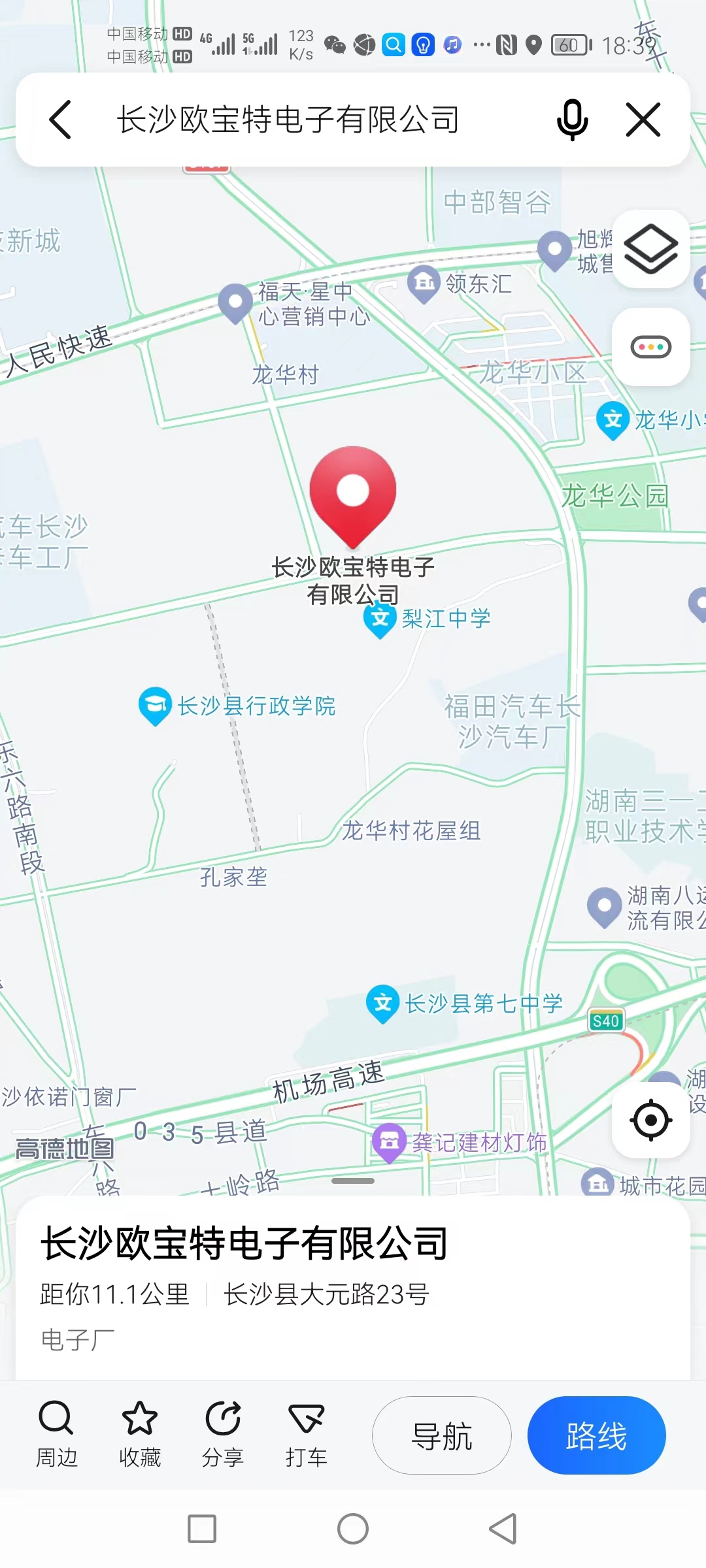
Task: Open the 长沙欧宝特电子有限公司 details card
Action: pyautogui.click(x=244, y=1243)
